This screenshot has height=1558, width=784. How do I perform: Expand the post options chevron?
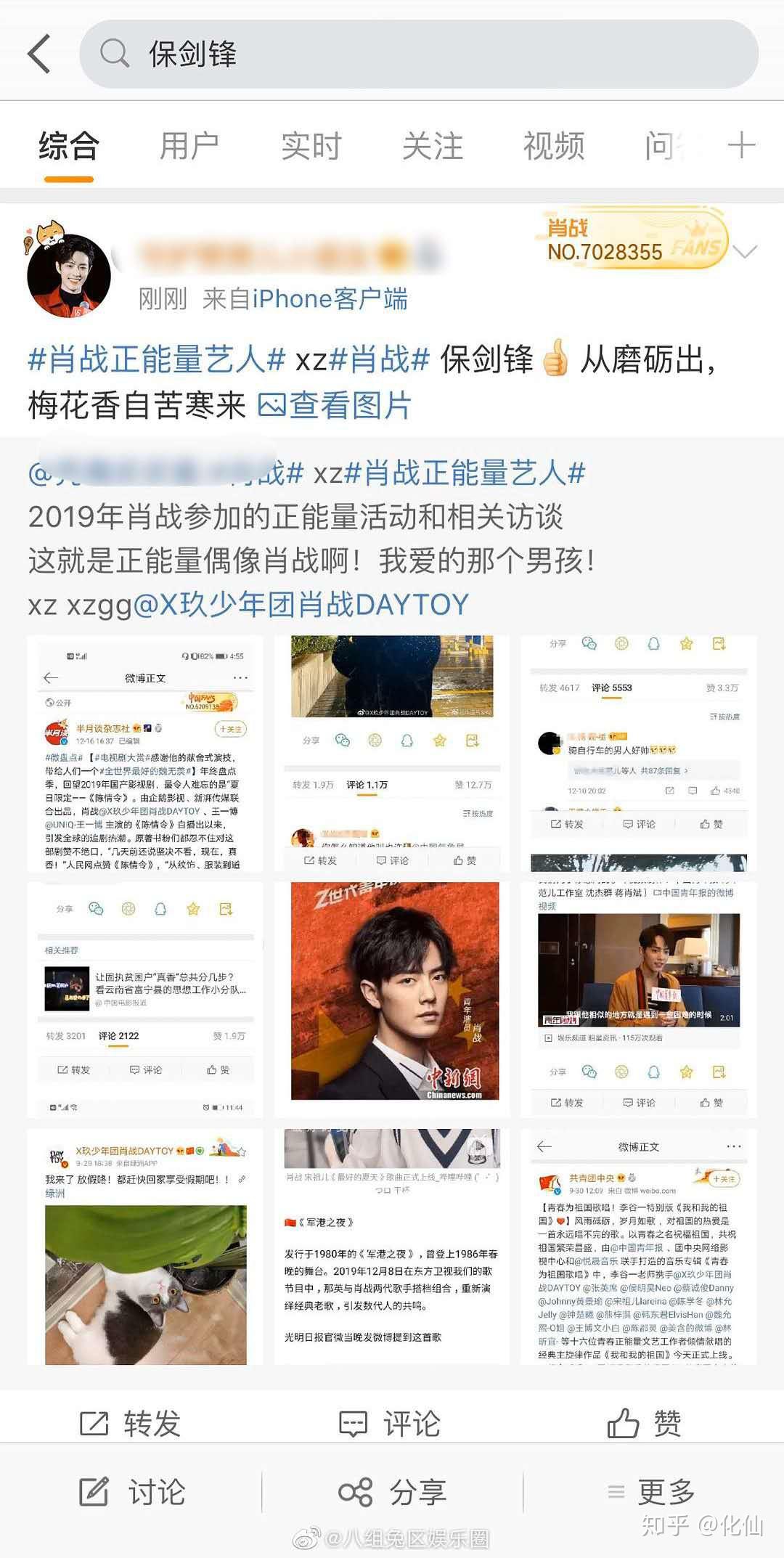click(x=745, y=252)
